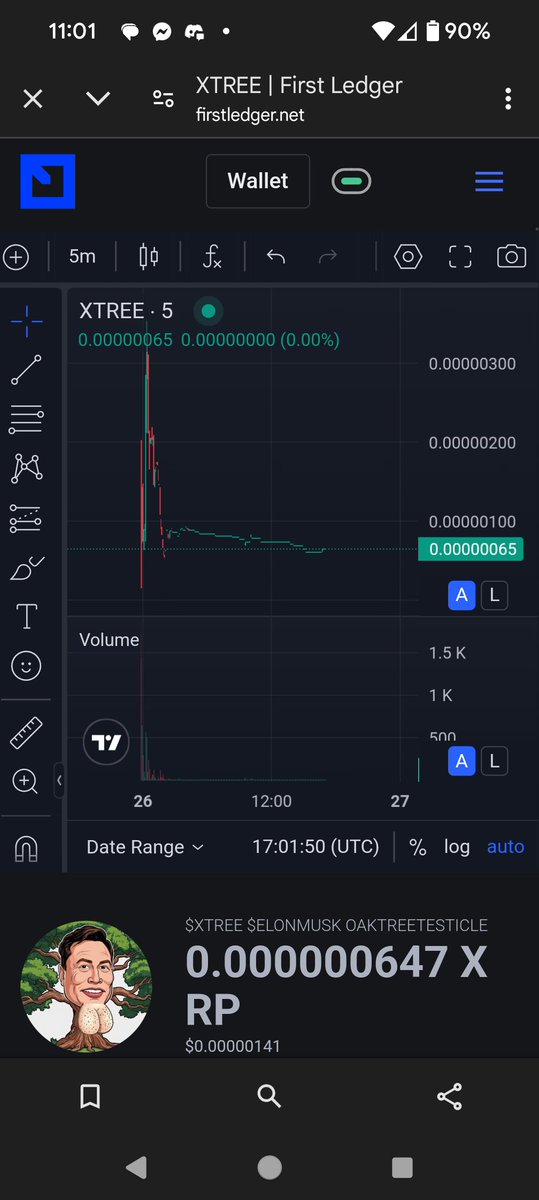Expand the Date Range dropdown
This screenshot has height=1200, width=539.
point(145,847)
